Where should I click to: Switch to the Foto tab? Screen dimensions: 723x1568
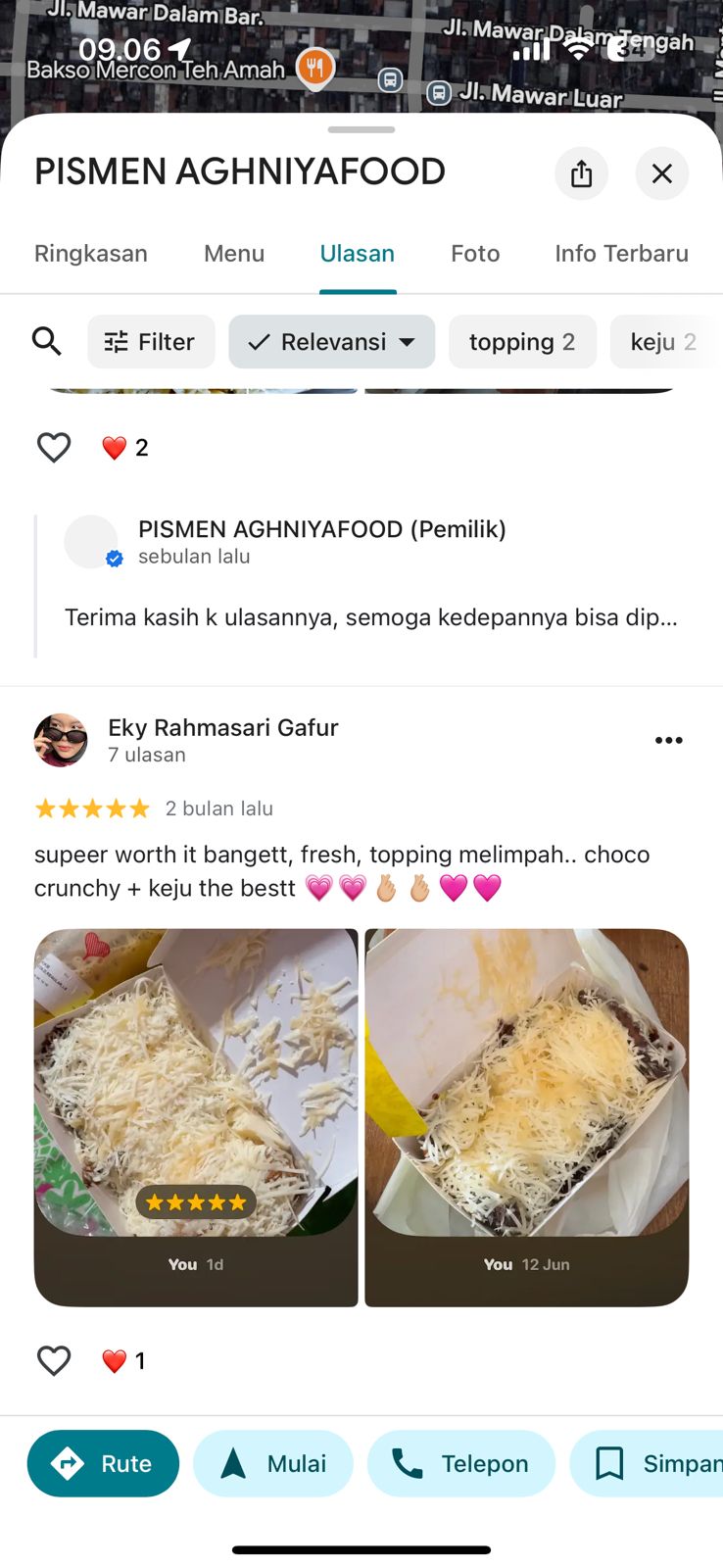(x=475, y=253)
